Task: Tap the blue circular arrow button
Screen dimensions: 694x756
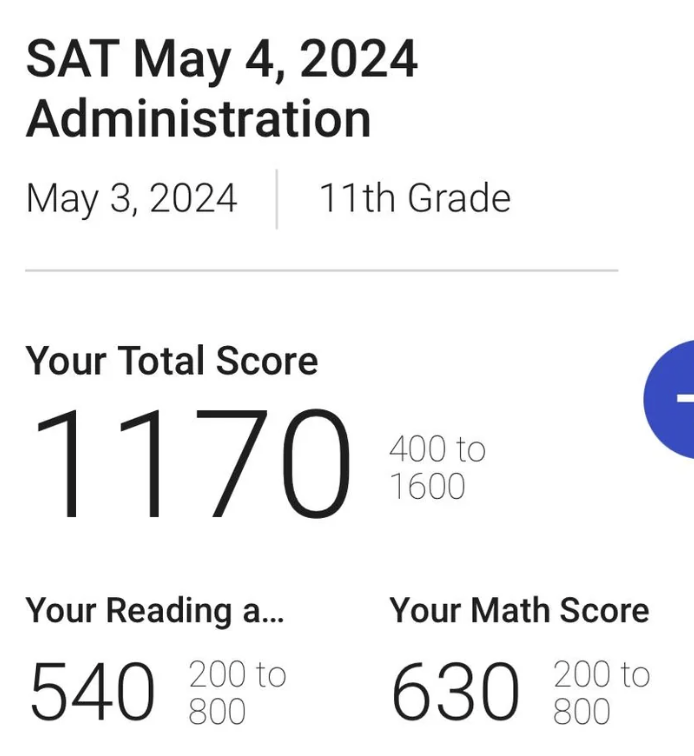Action: (673, 399)
